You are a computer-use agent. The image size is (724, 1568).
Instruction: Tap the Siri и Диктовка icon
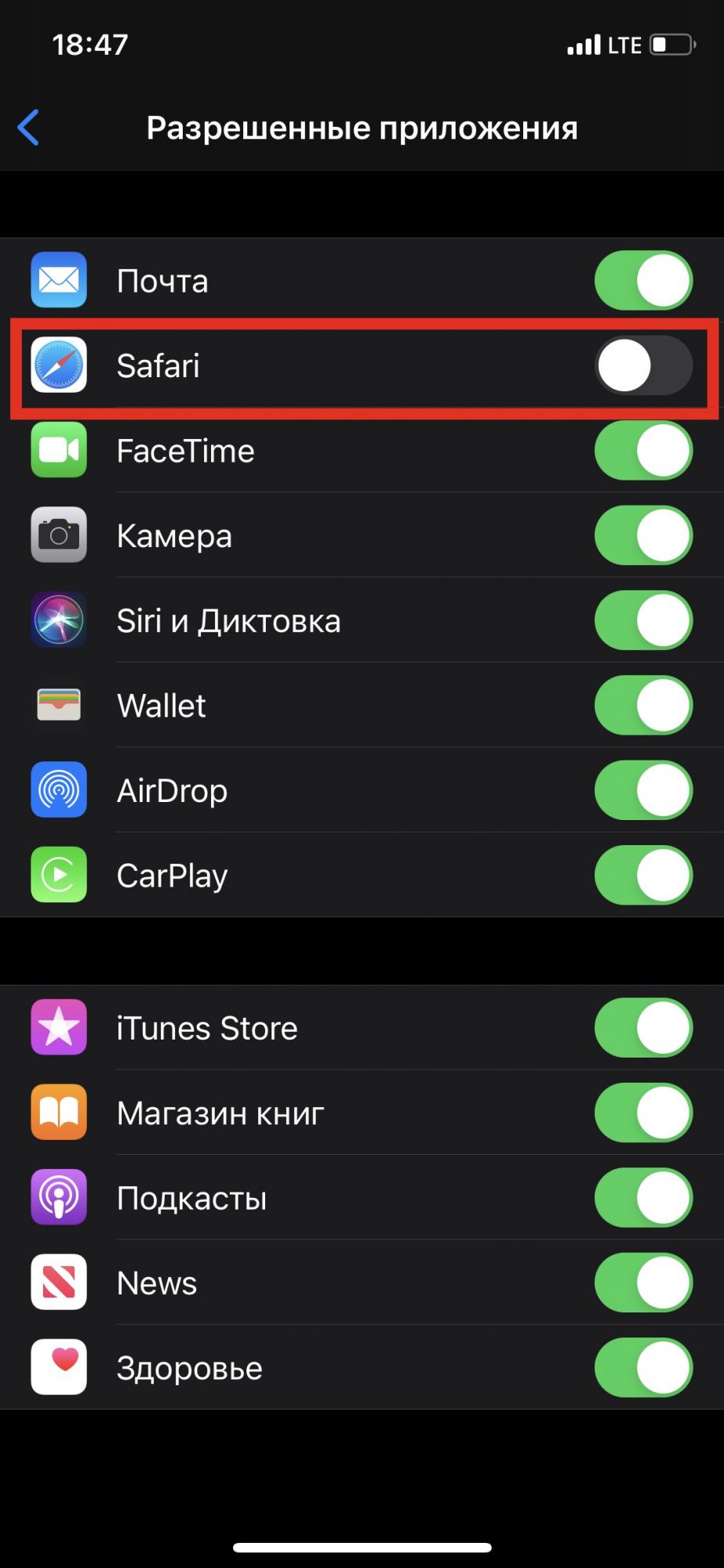coord(58,620)
